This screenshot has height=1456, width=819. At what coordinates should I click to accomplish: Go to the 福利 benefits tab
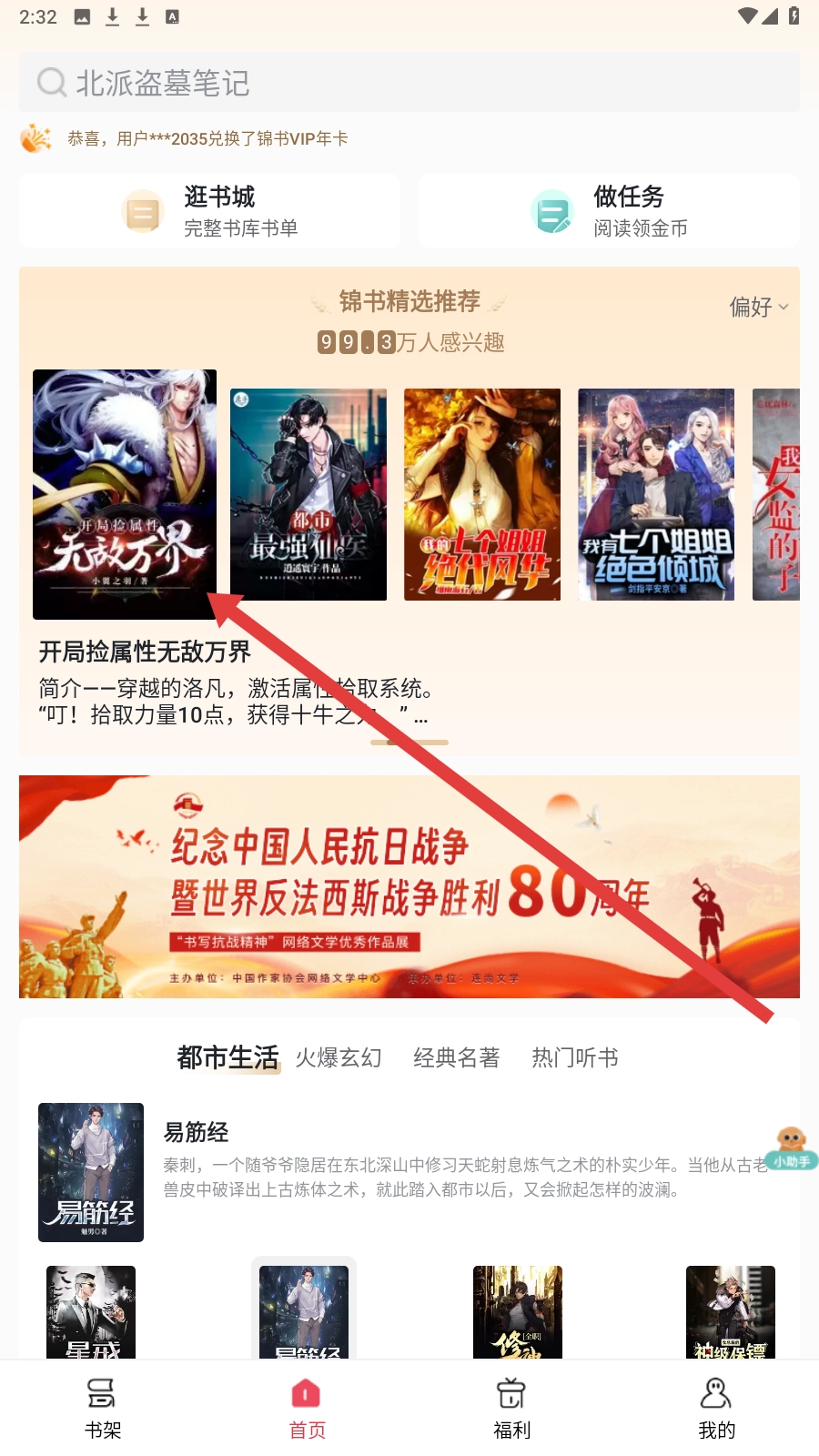point(511,1409)
